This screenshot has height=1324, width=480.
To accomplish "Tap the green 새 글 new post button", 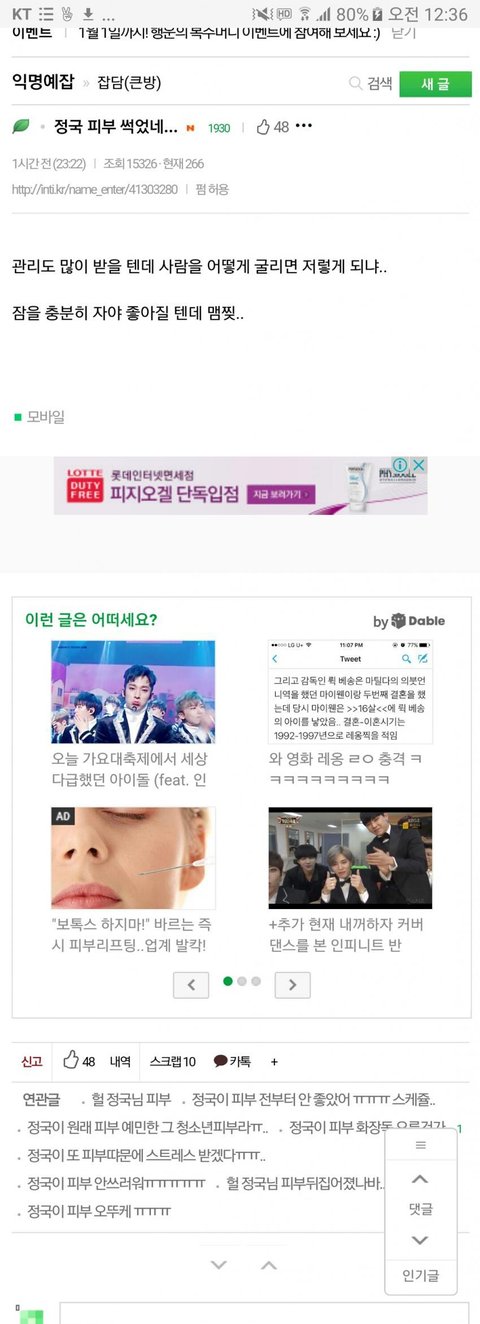I will (x=435, y=83).
